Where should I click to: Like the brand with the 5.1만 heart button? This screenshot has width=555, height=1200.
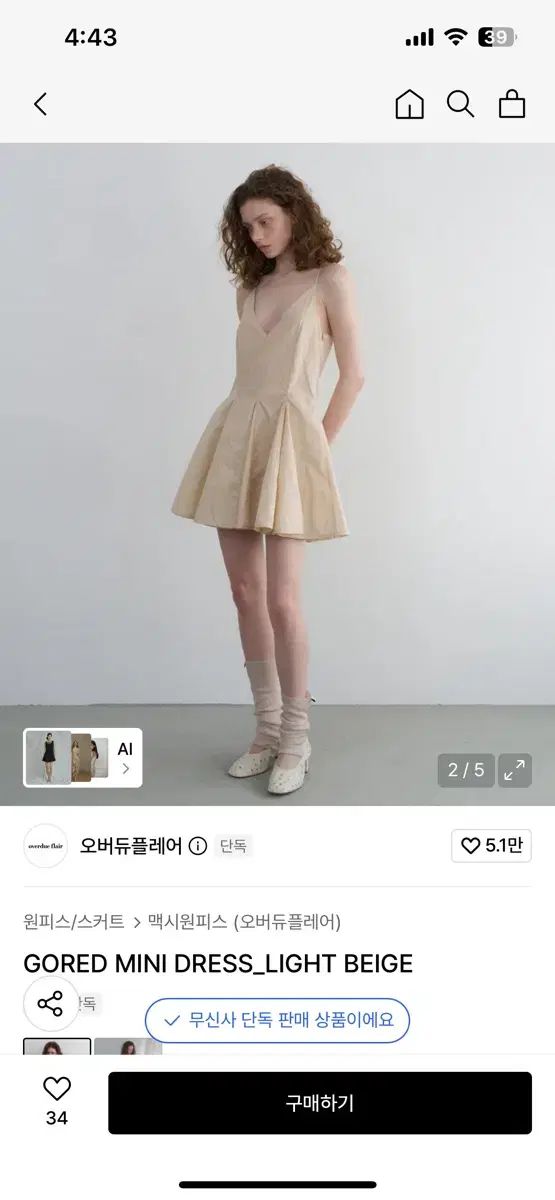[491, 846]
